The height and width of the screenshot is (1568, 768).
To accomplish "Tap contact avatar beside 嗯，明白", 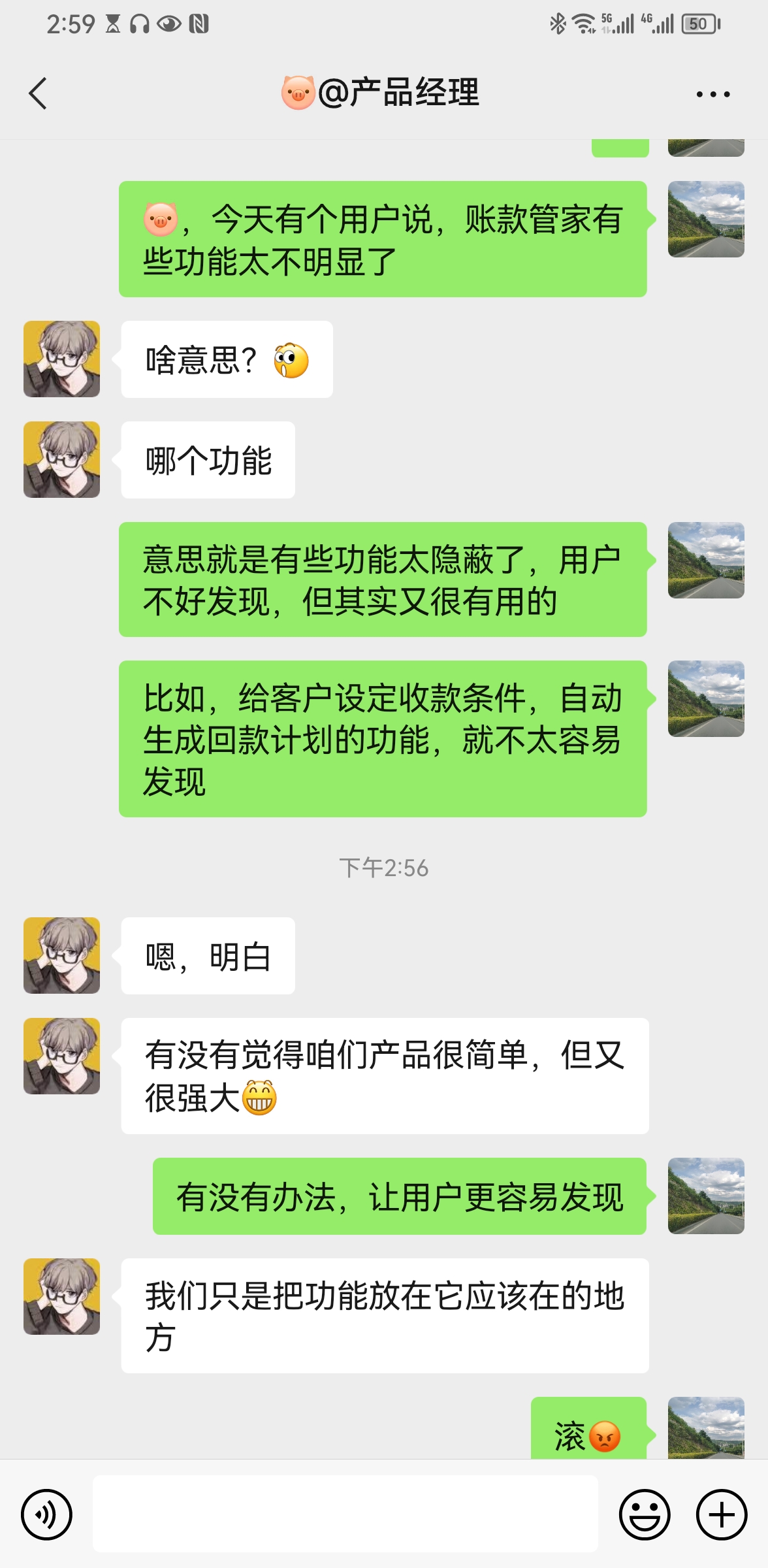I will click(61, 955).
